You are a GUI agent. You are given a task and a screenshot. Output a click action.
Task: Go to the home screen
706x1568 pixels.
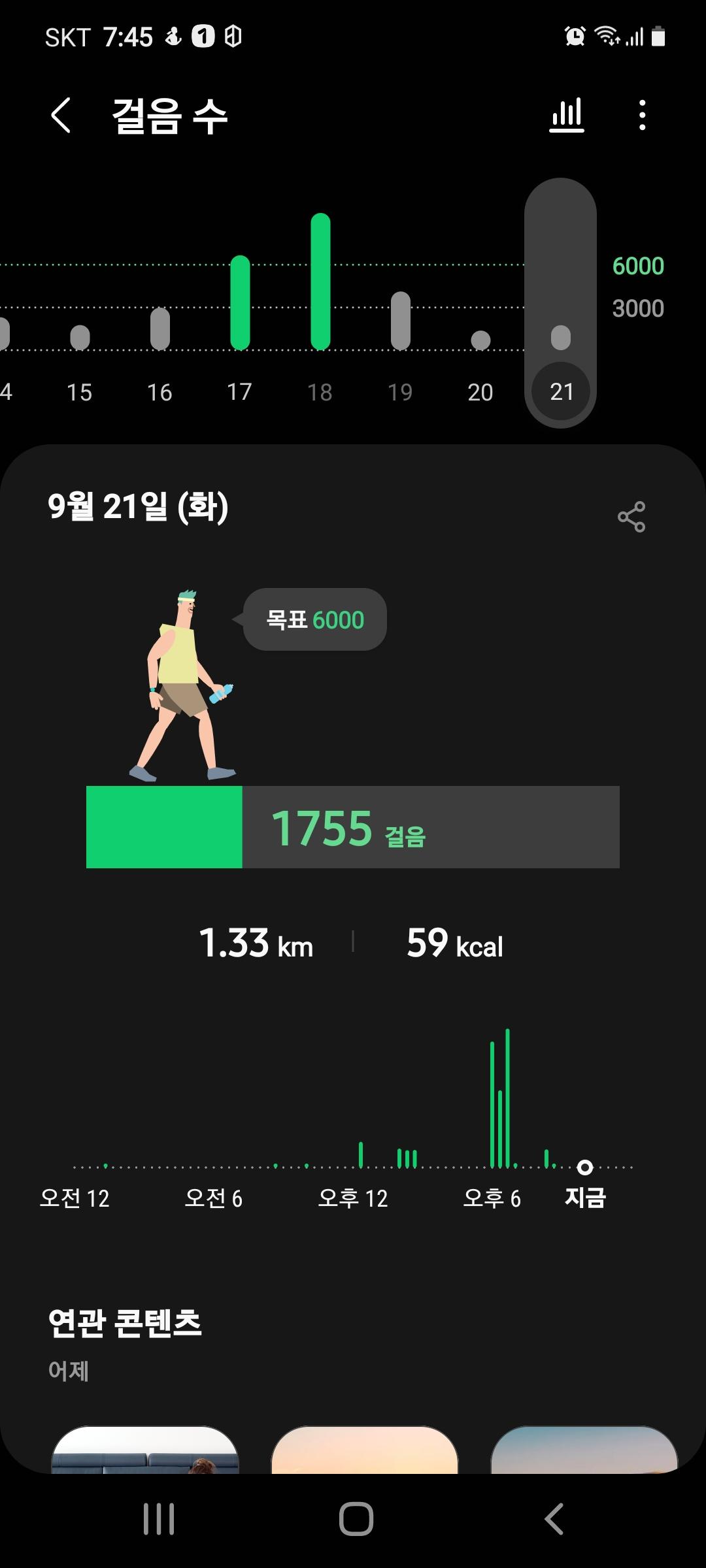(356, 1518)
